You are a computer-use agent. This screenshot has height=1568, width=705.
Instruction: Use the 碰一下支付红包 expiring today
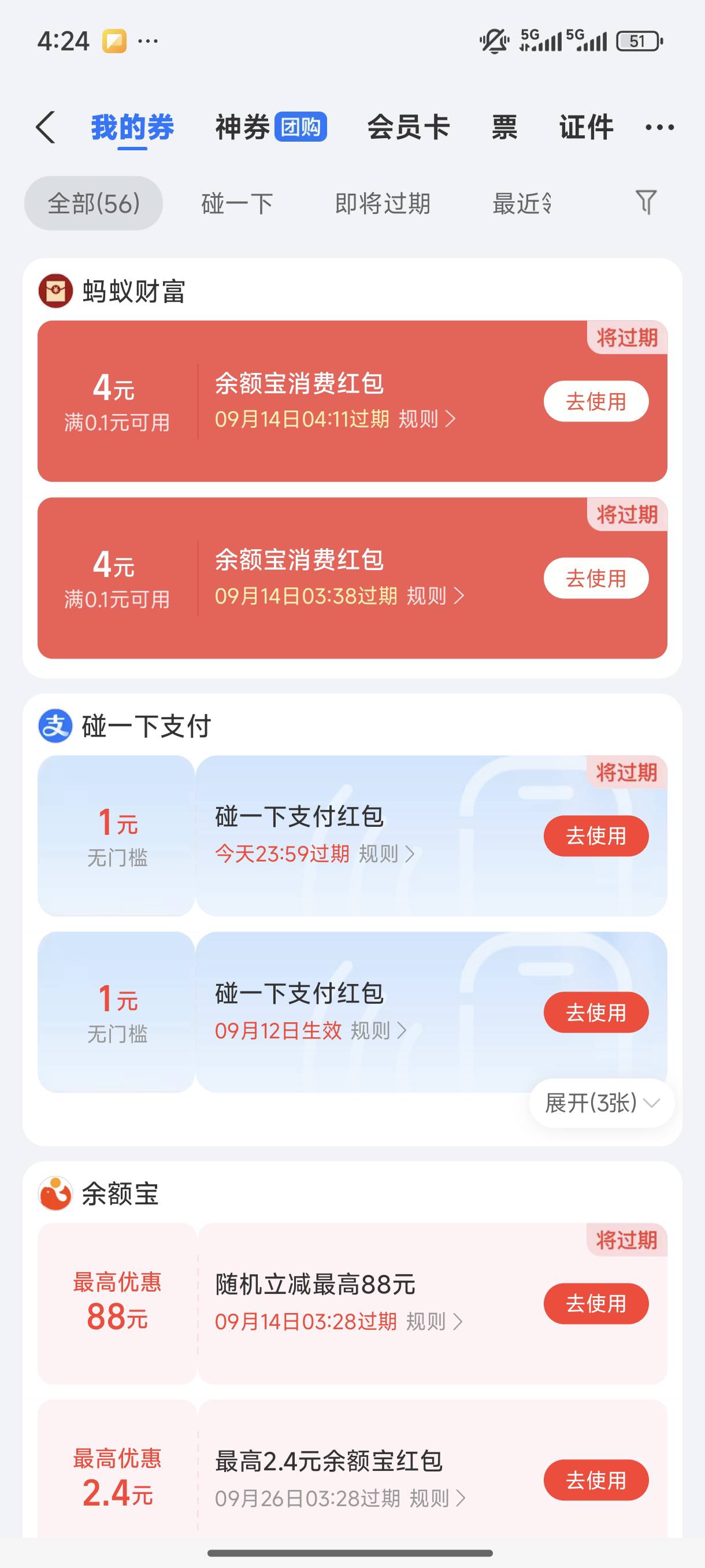596,835
